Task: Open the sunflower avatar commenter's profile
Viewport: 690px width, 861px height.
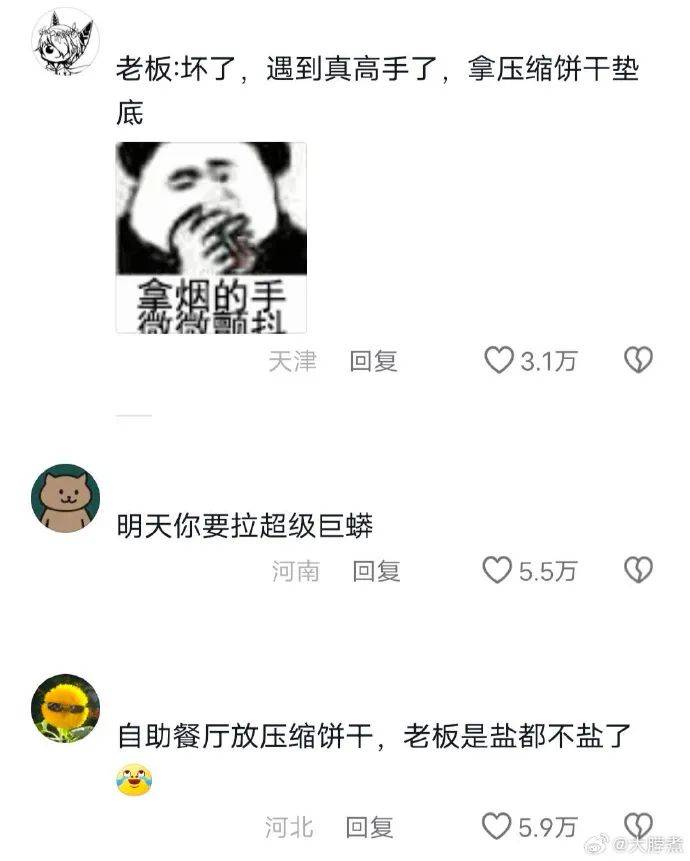Action: [66, 708]
